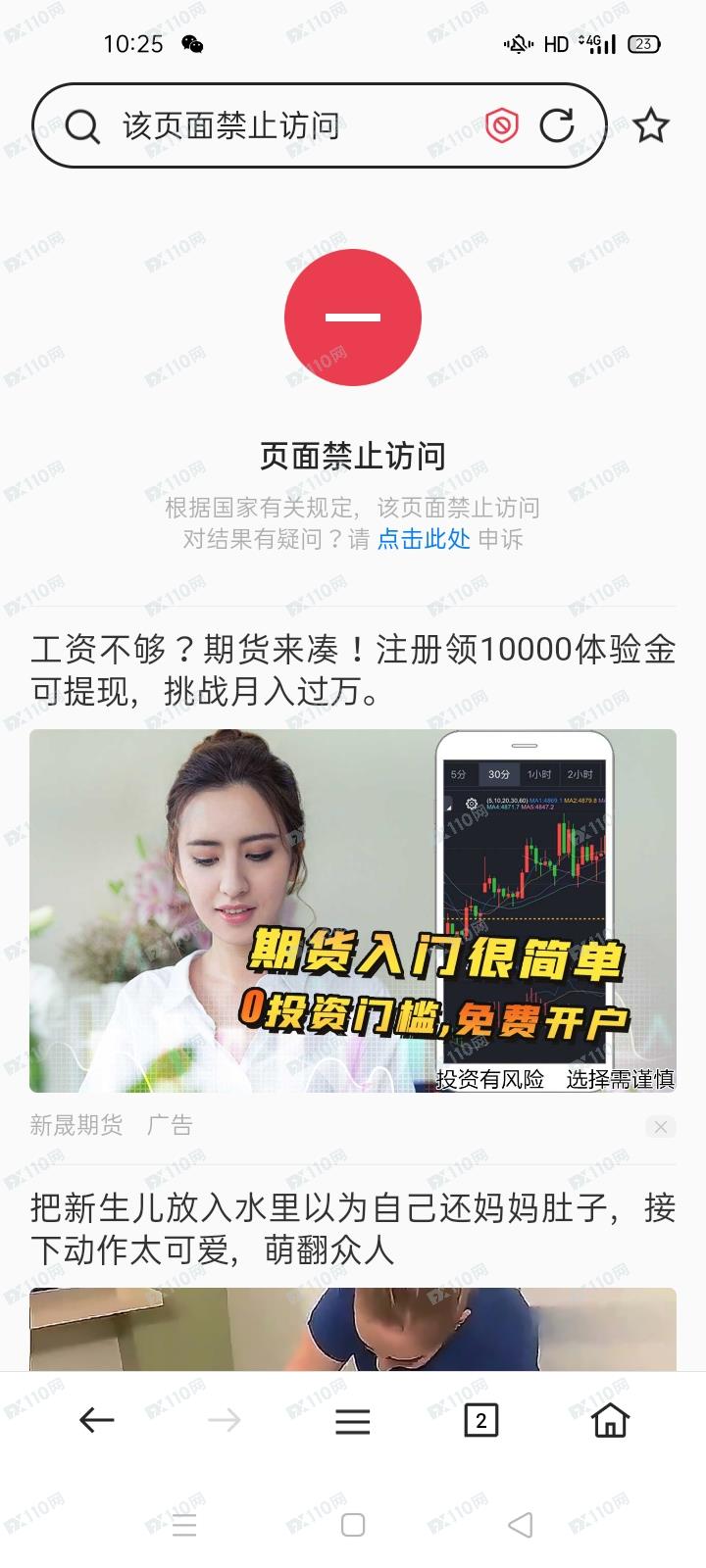The height and width of the screenshot is (1568, 706).
Task: Open the 新晟期货 futures ad card
Action: [353, 909]
